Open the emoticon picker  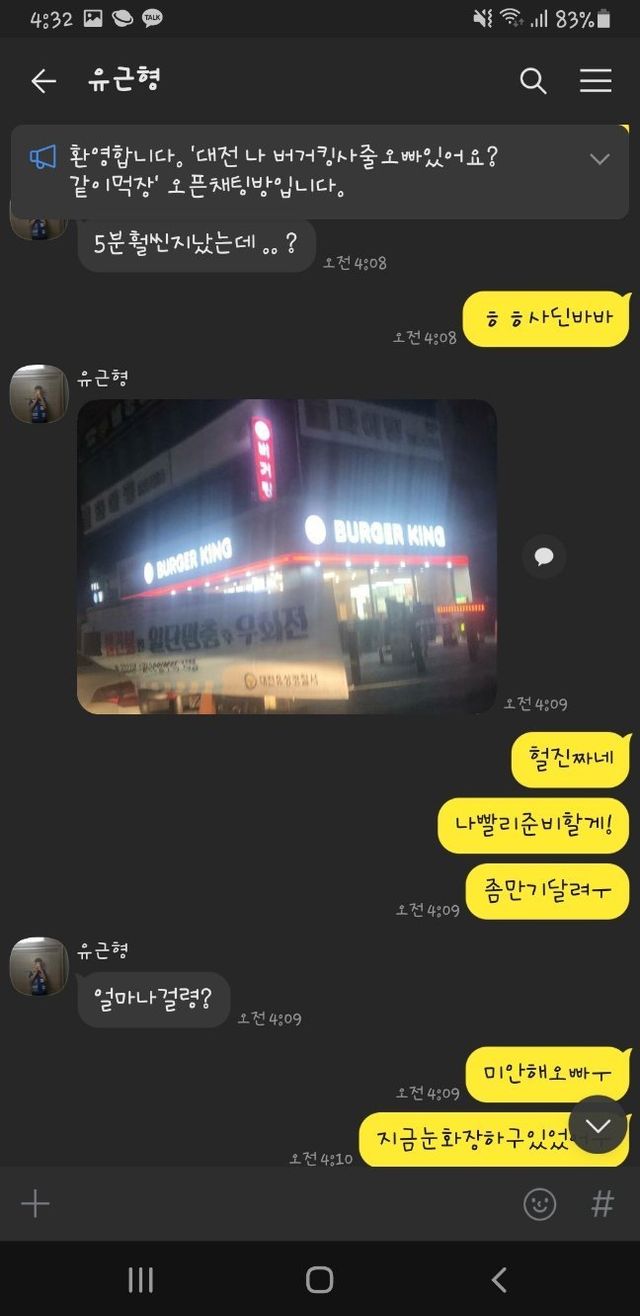point(539,1203)
